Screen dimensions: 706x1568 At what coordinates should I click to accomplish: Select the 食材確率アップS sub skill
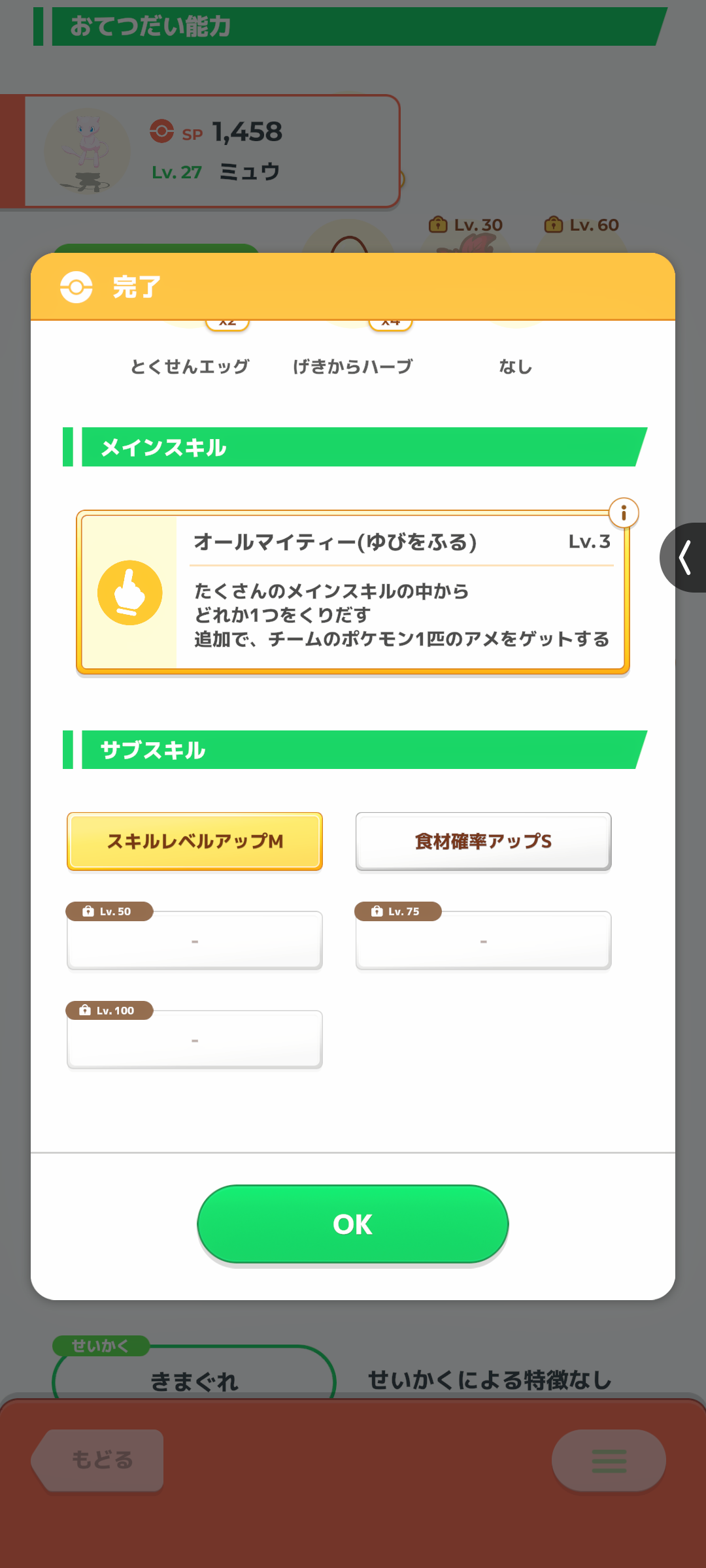[x=483, y=841]
